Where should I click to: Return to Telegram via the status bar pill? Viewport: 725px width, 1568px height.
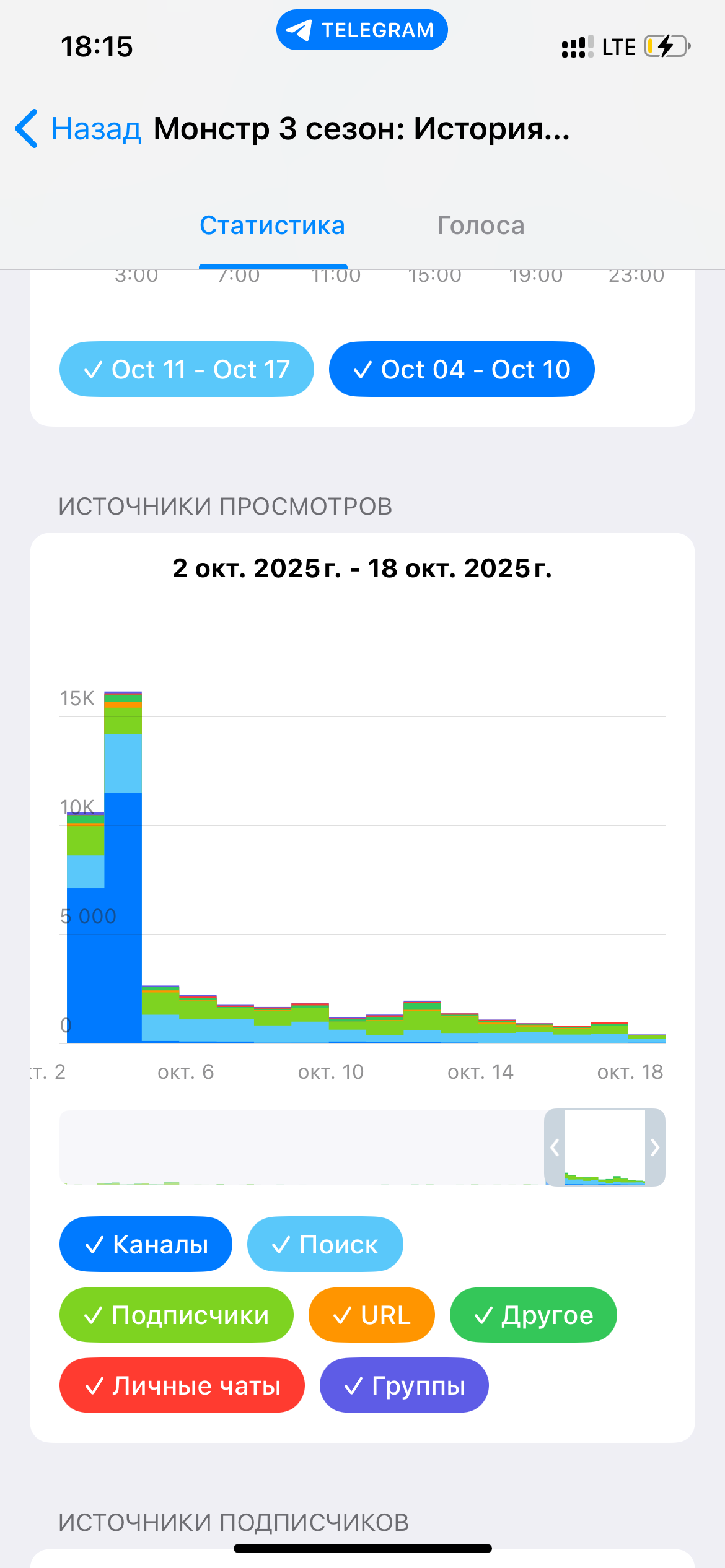pyautogui.click(x=362, y=30)
